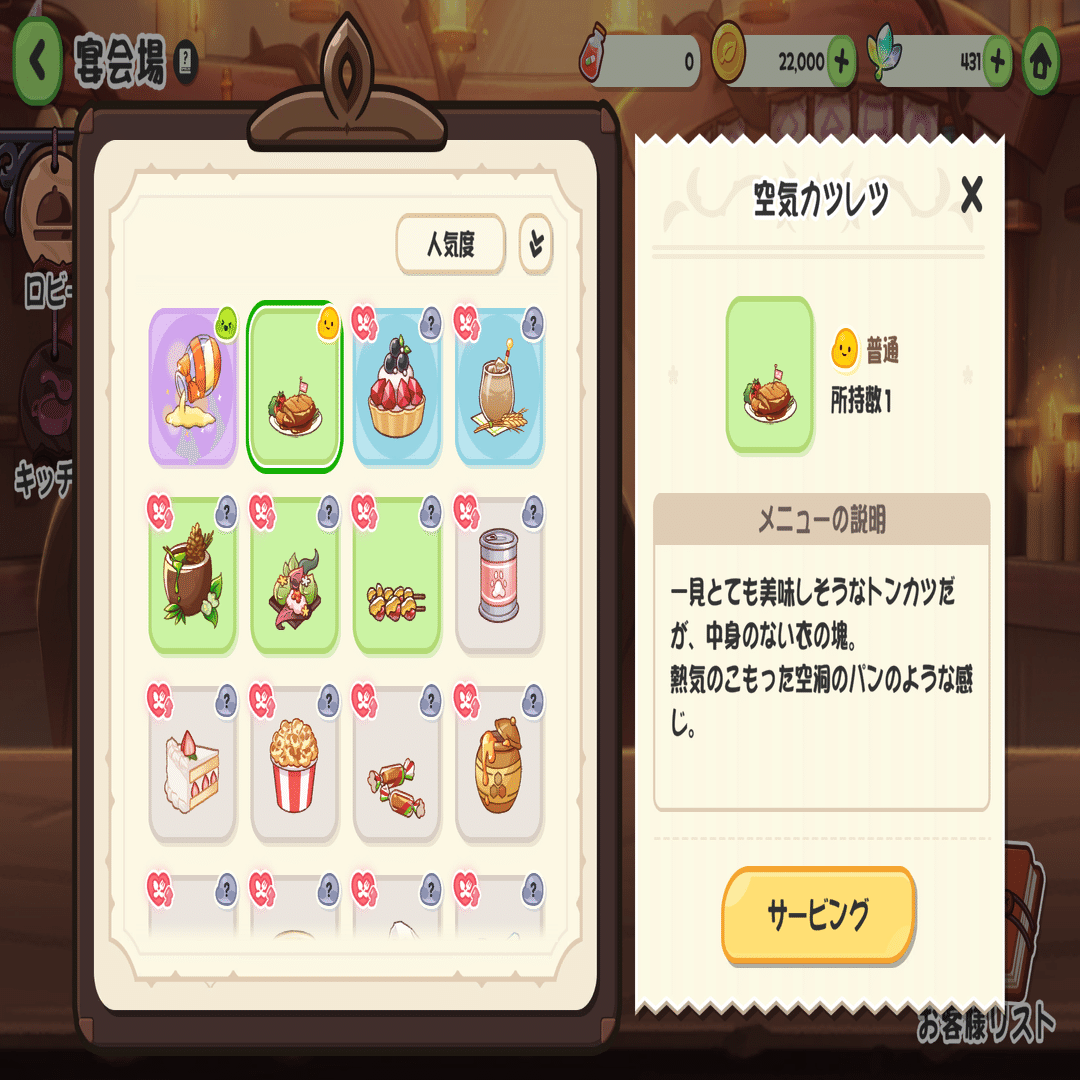Select the honey pot dish
The image size is (1080, 1080).
point(499,766)
